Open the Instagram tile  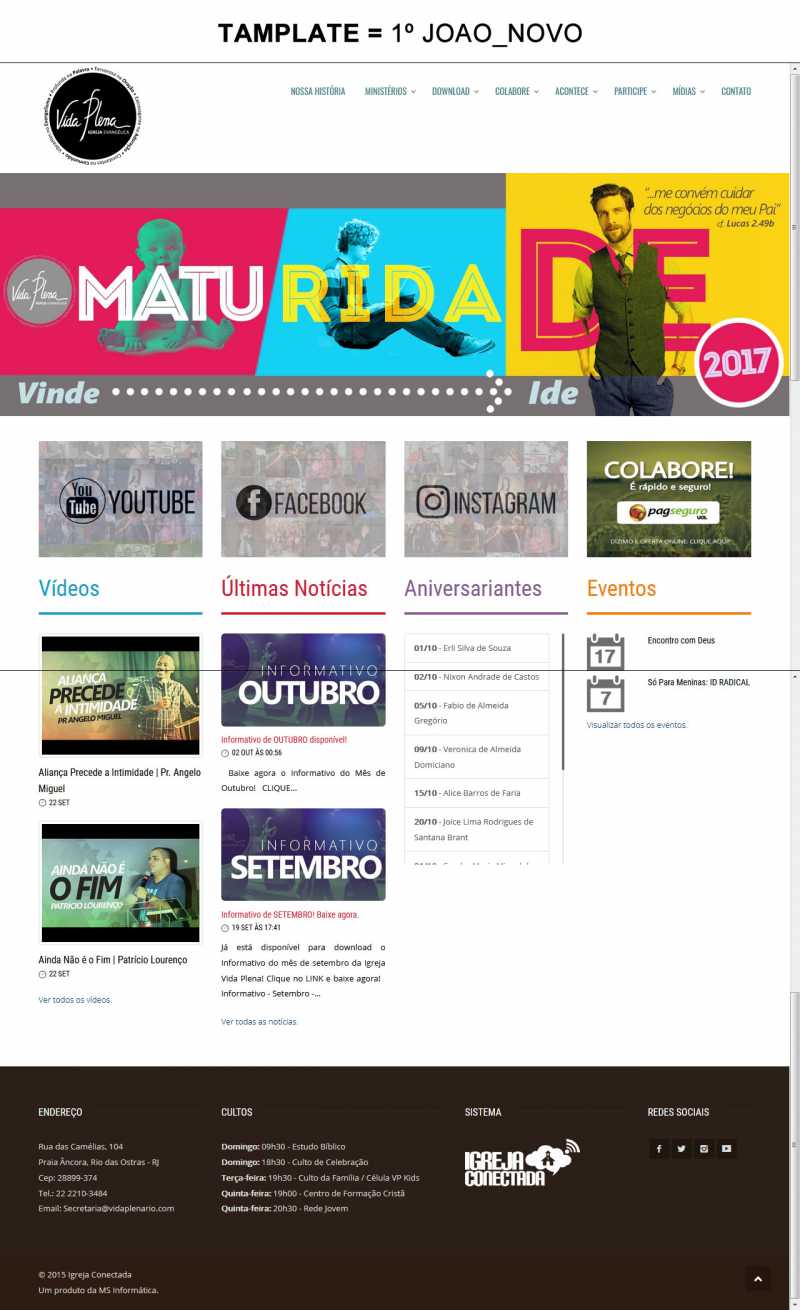point(486,499)
